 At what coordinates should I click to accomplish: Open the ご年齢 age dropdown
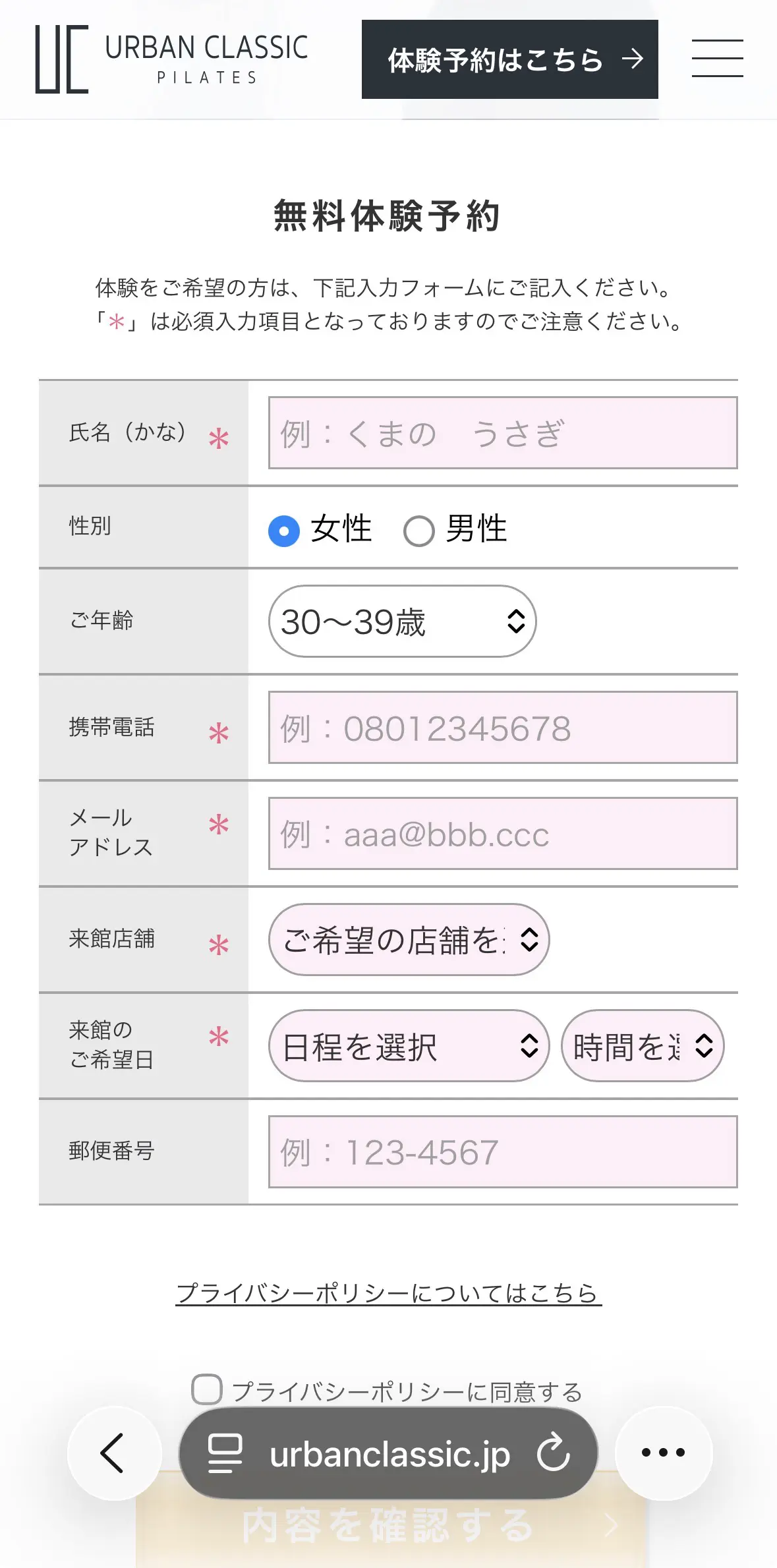point(402,621)
